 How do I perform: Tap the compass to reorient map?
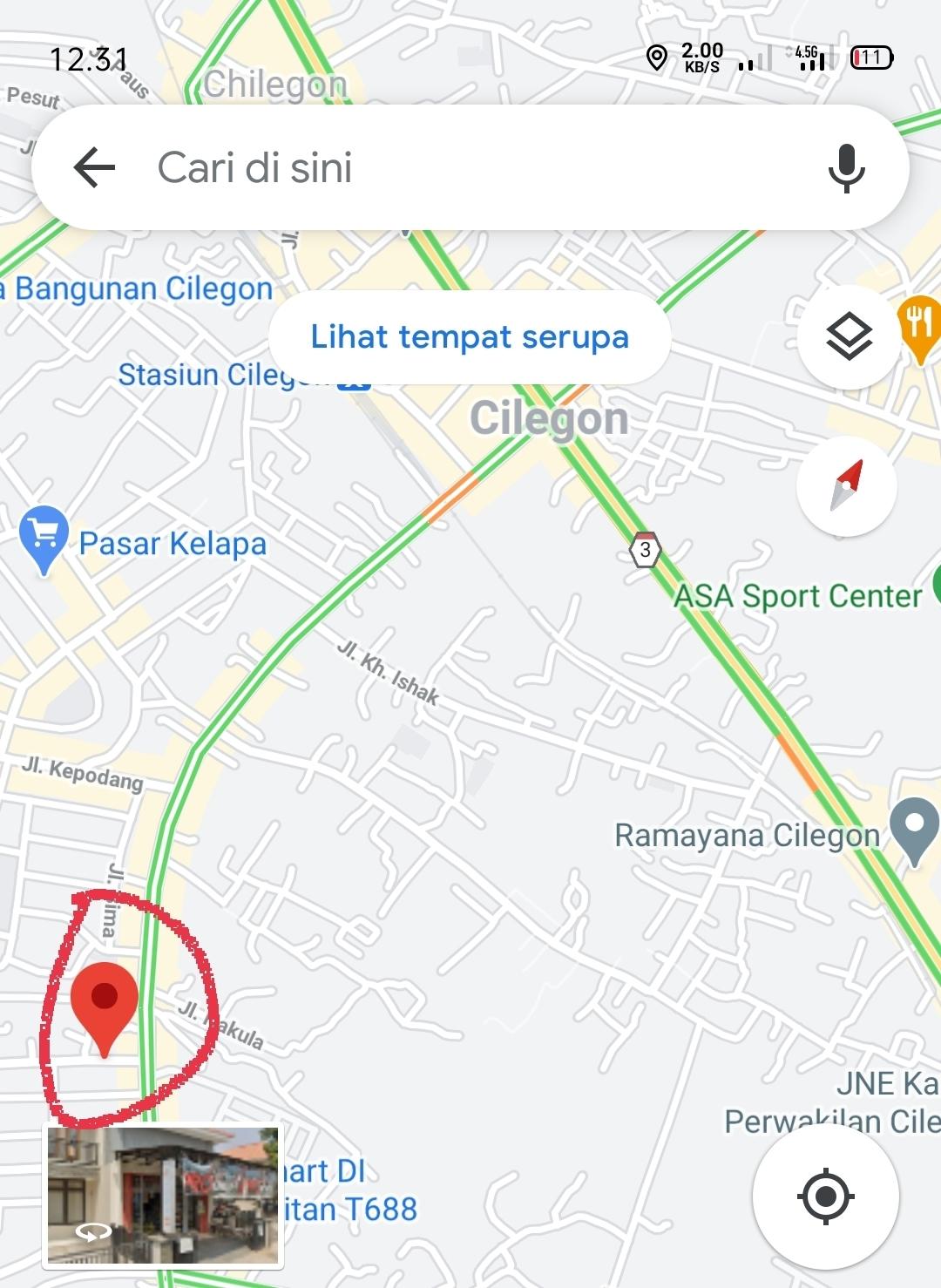tap(846, 485)
